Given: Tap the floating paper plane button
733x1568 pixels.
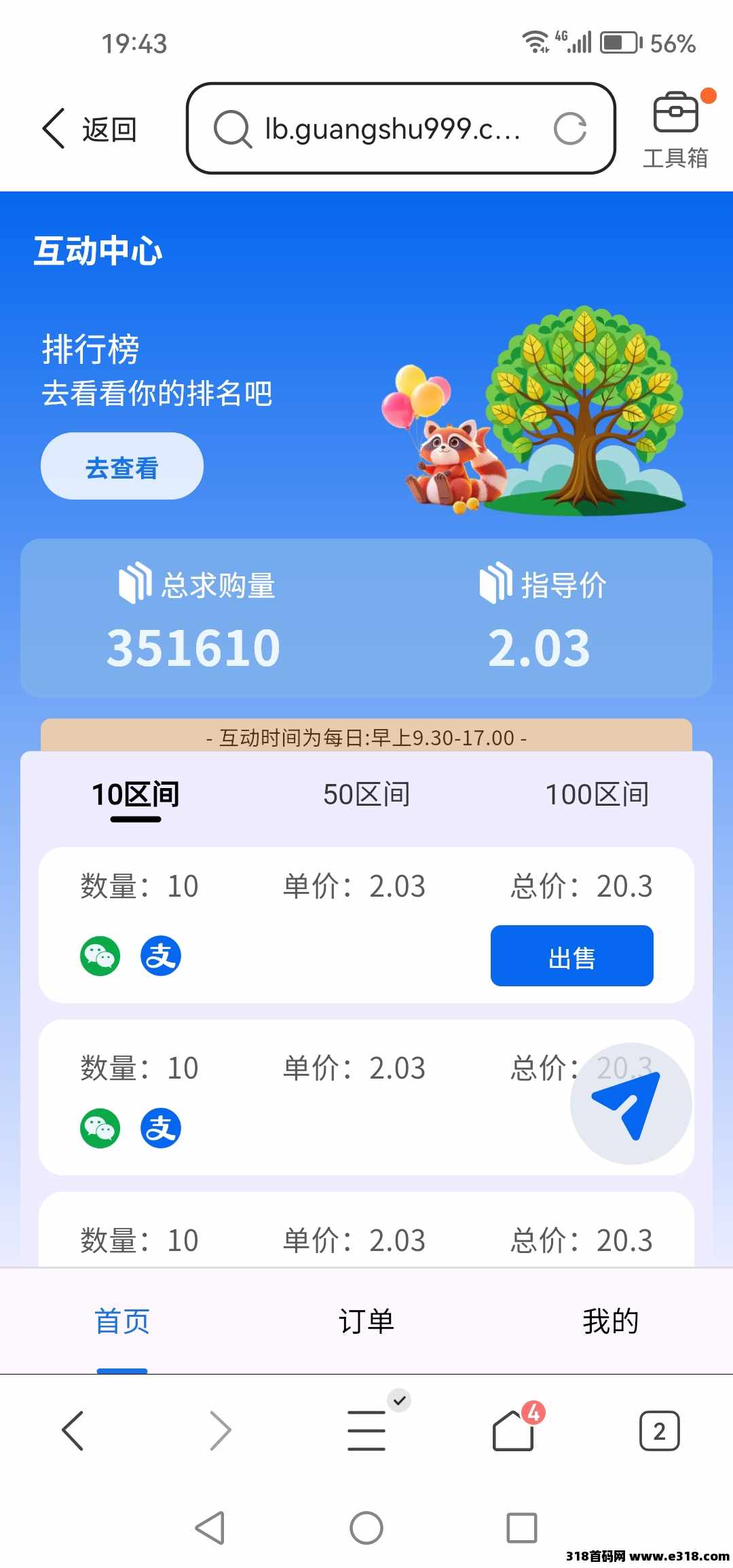Looking at the screenshot, I should coord(631,1104).
